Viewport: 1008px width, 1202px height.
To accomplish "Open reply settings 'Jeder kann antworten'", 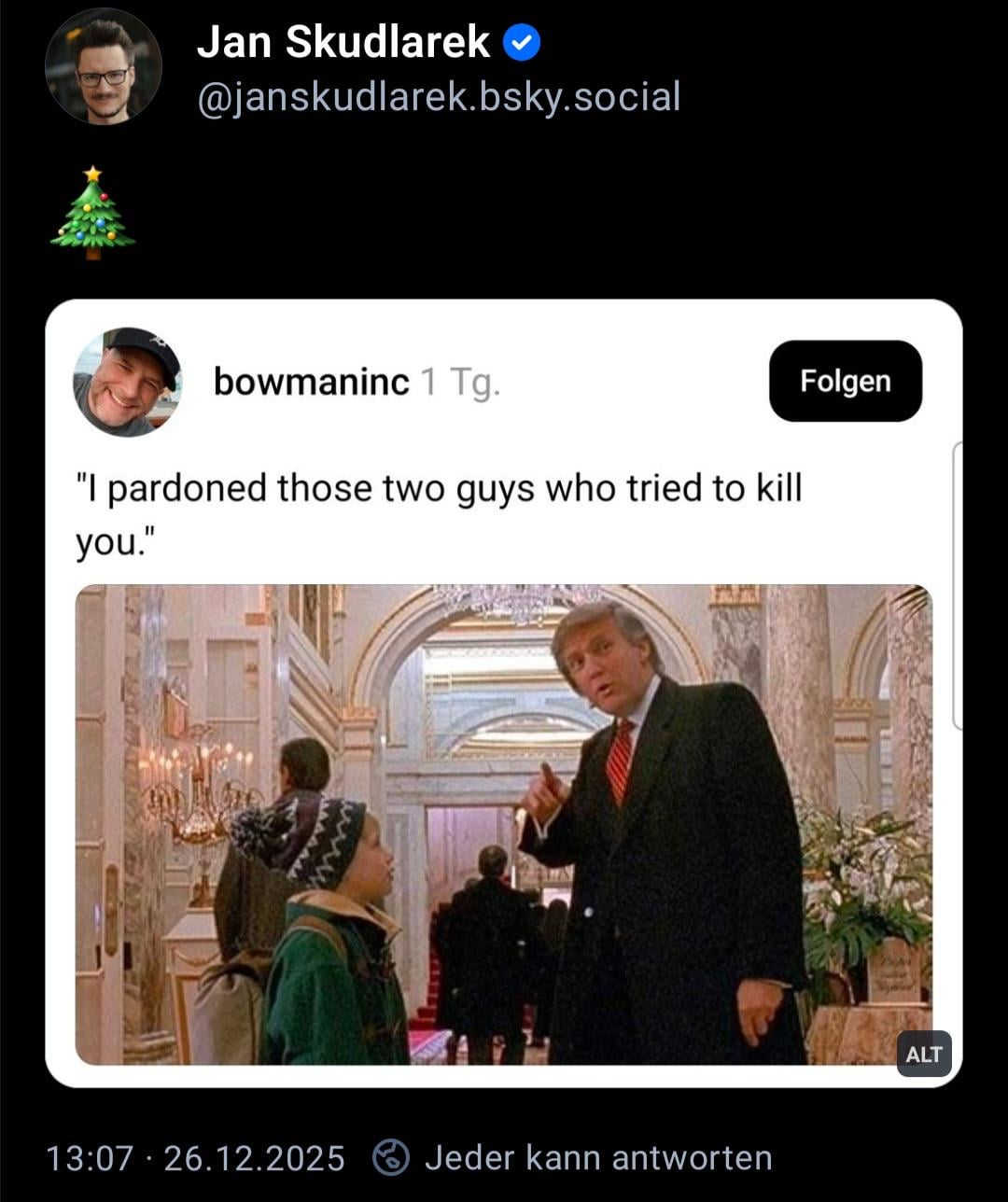I will tap(572, 1158).
